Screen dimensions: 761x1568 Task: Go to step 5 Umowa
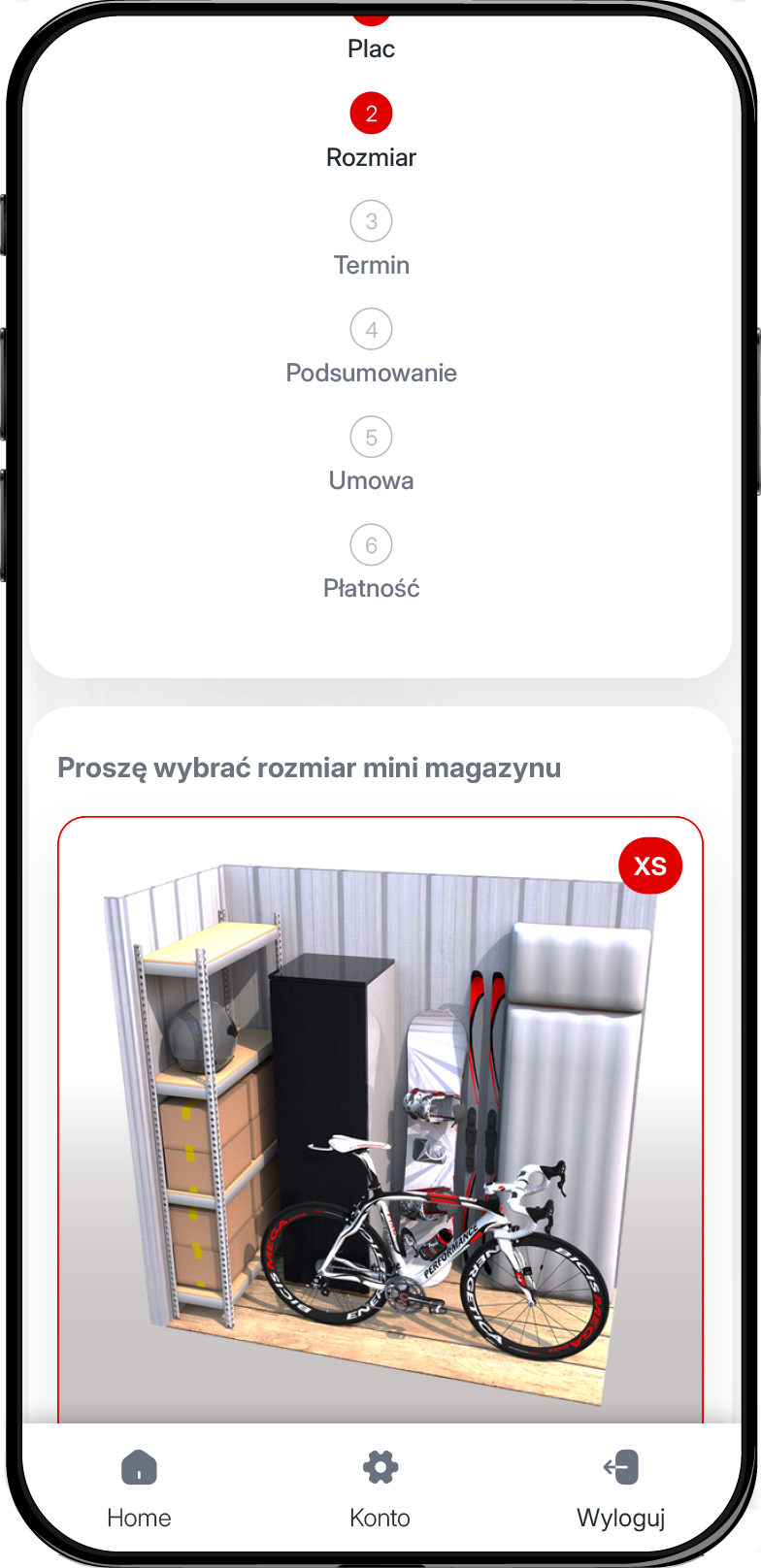(371, 438)
